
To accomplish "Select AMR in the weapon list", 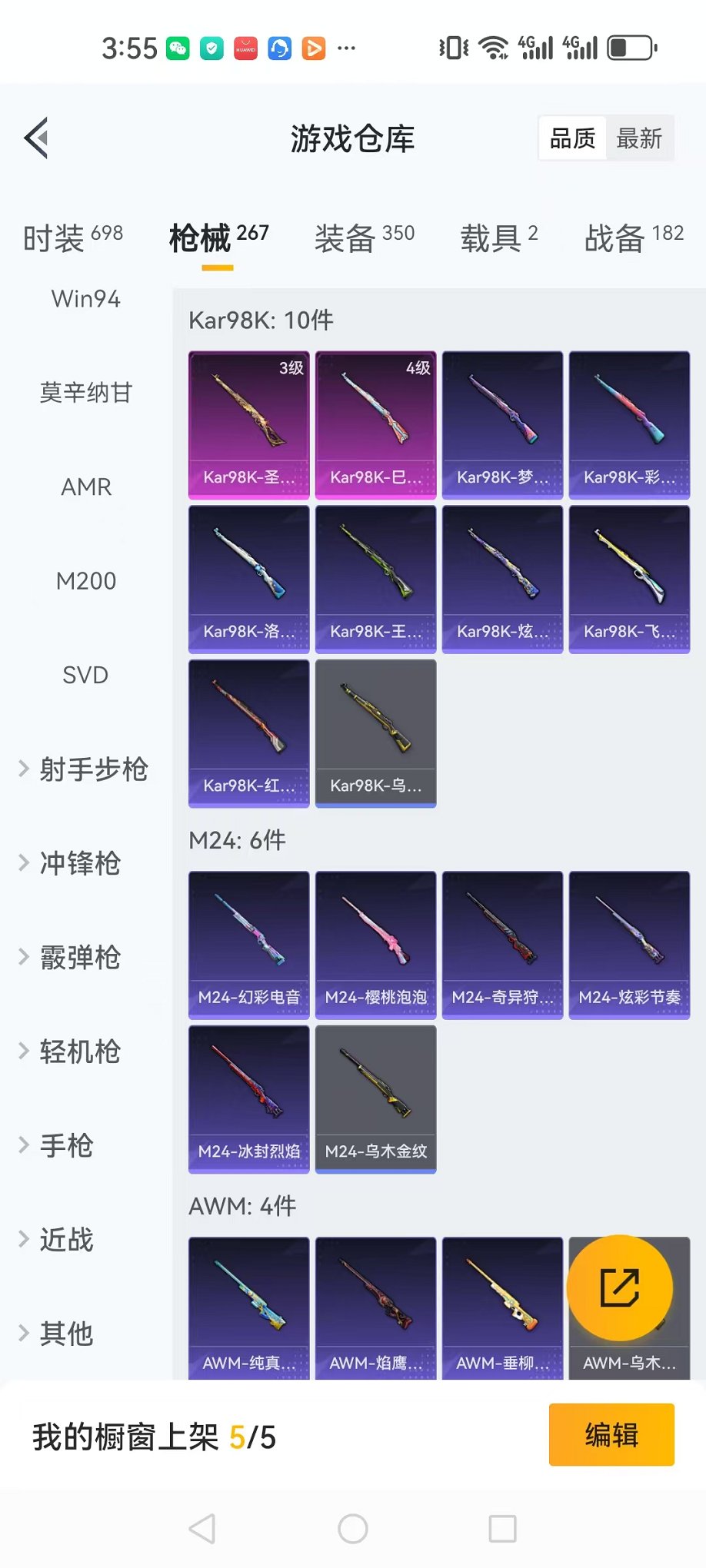I will point(86,487).
